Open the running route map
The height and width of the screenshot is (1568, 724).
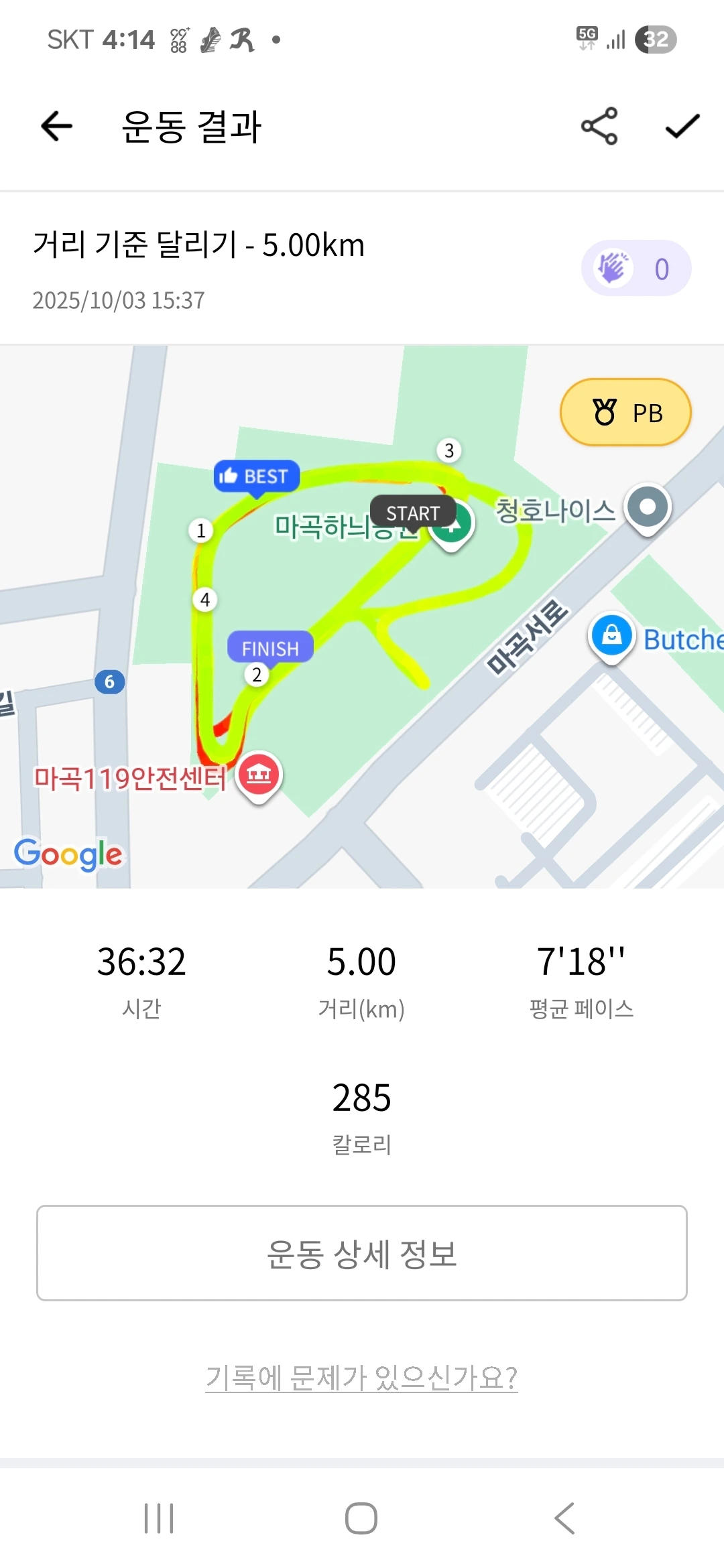coord(362,616)
